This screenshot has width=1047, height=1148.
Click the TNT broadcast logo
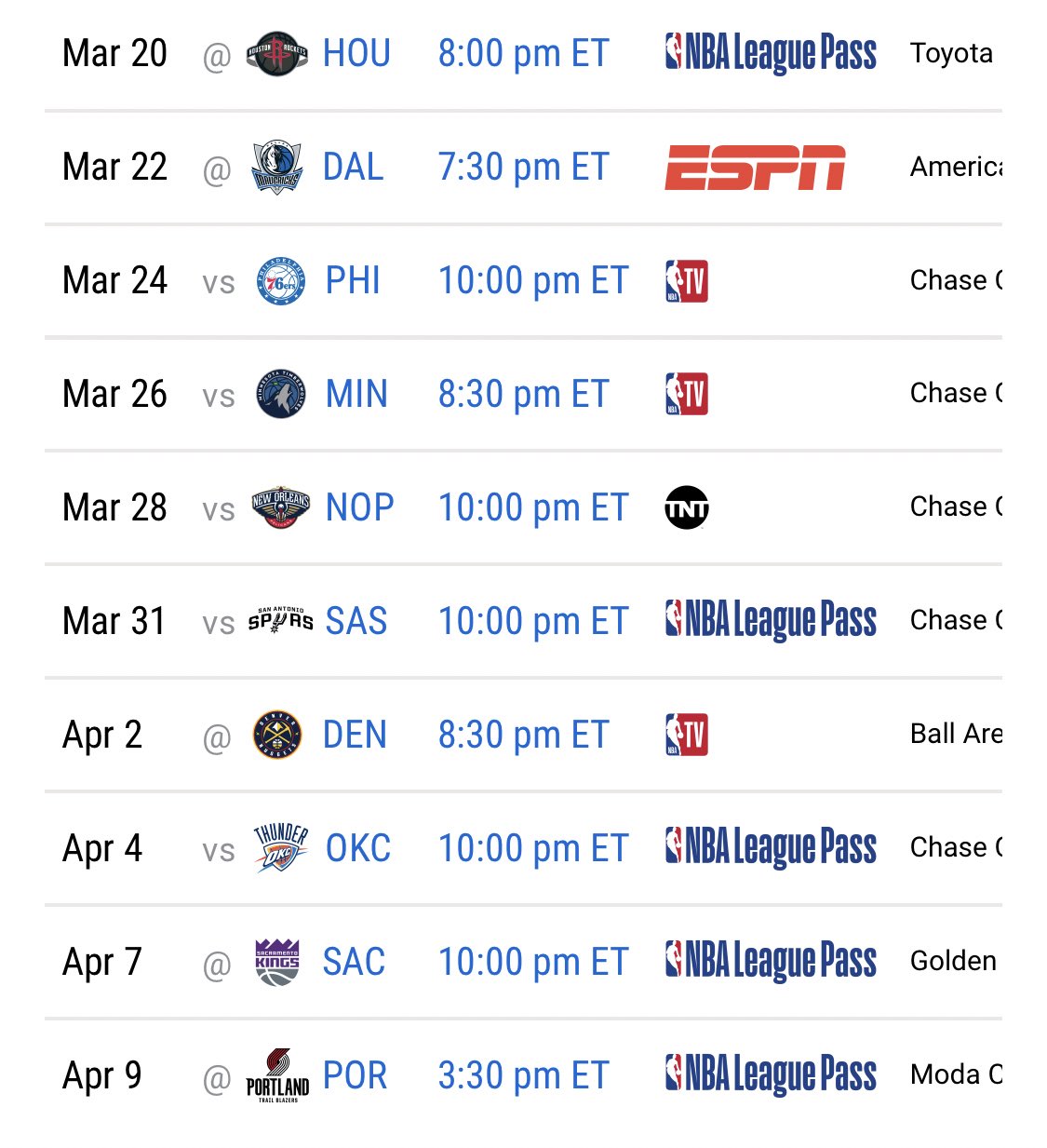tap(686, 507)
